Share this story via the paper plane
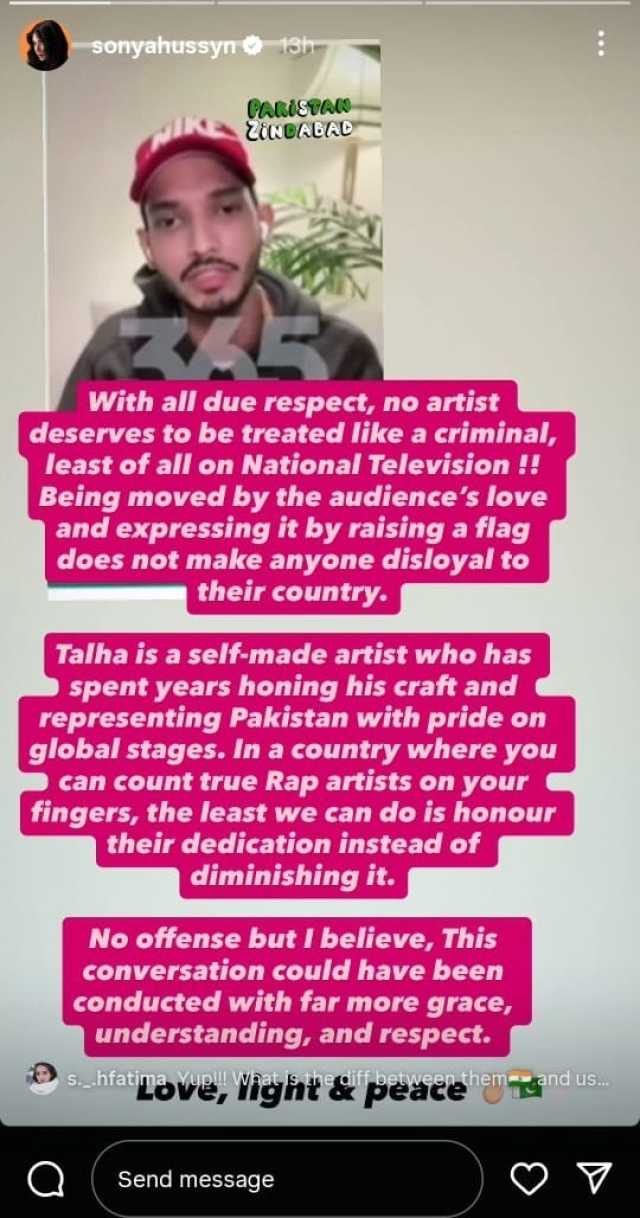This screenshot has height=1218, width=640. click(594, 1179)
